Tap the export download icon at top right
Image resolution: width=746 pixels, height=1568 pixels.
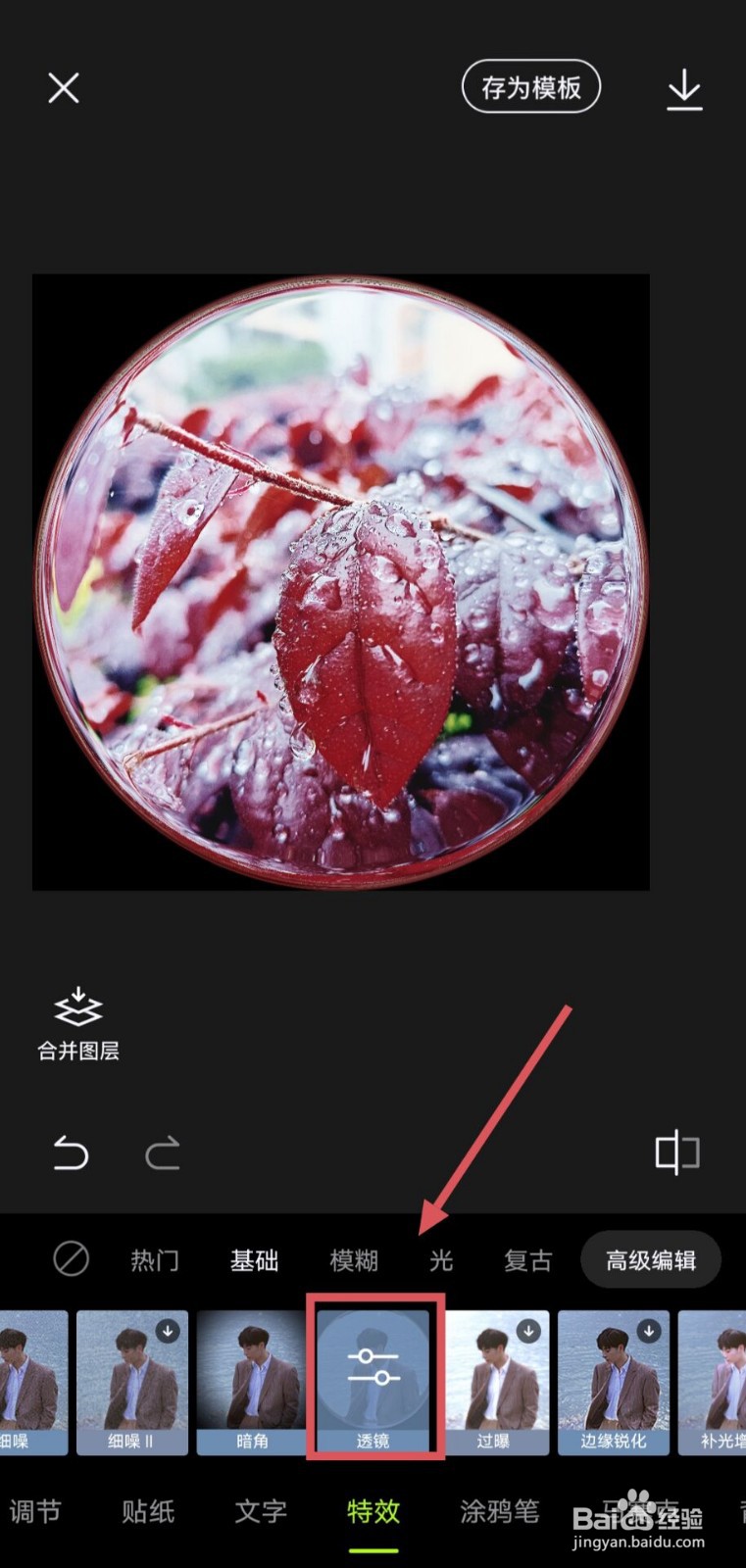pyautogui.click(x=684, y=87)
